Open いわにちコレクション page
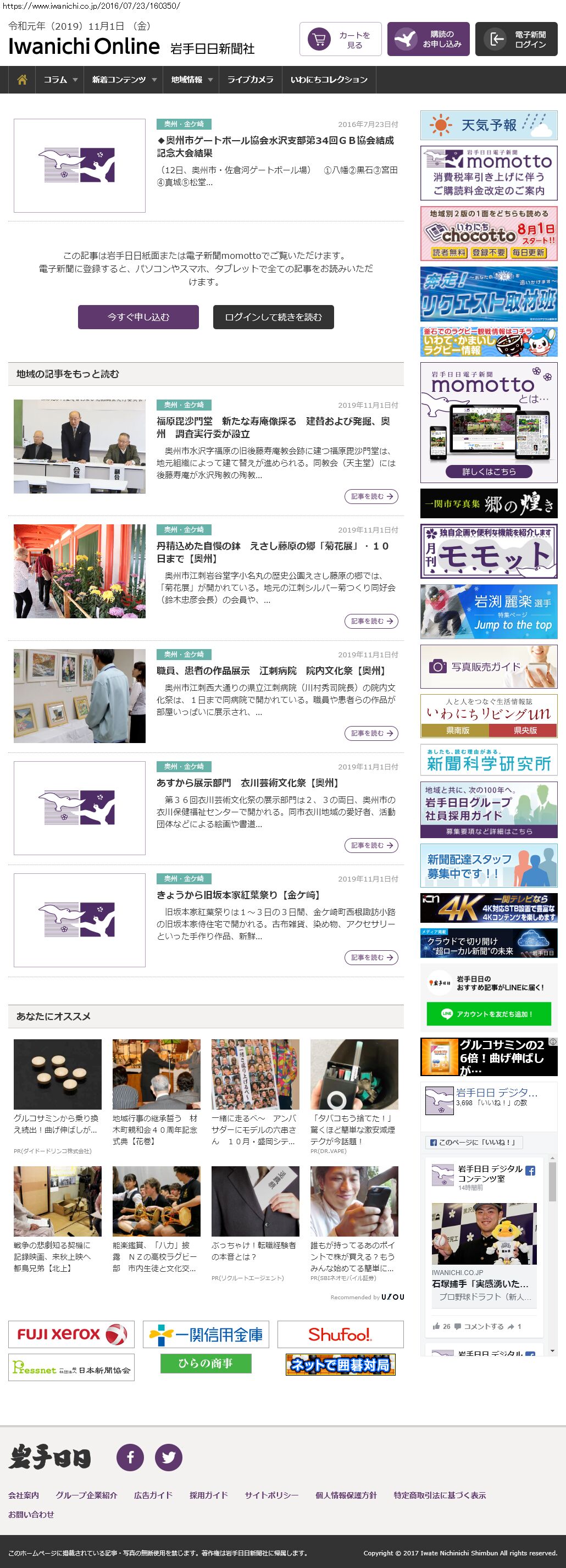 [x=329, y=80]
